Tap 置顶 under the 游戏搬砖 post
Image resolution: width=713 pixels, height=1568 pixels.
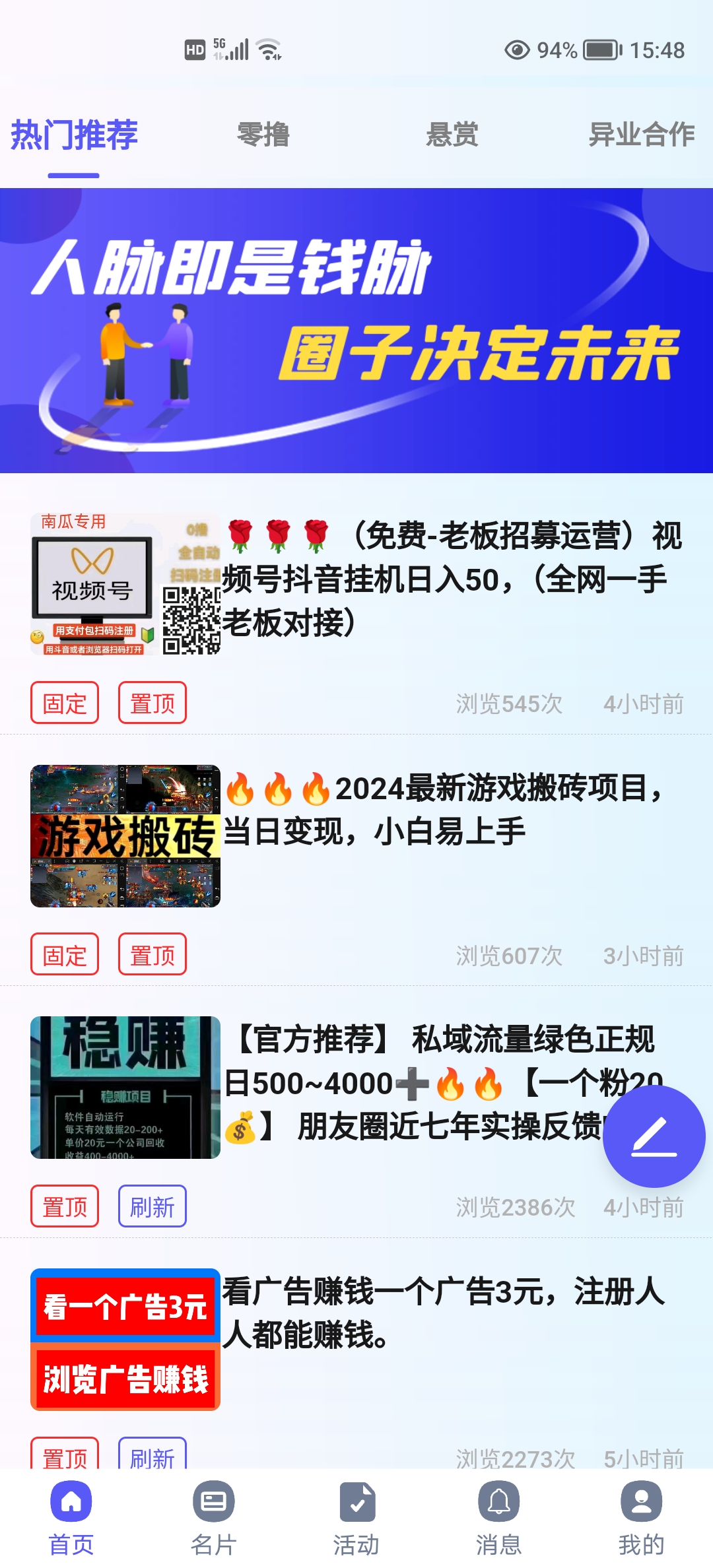(x=153, y=954)
